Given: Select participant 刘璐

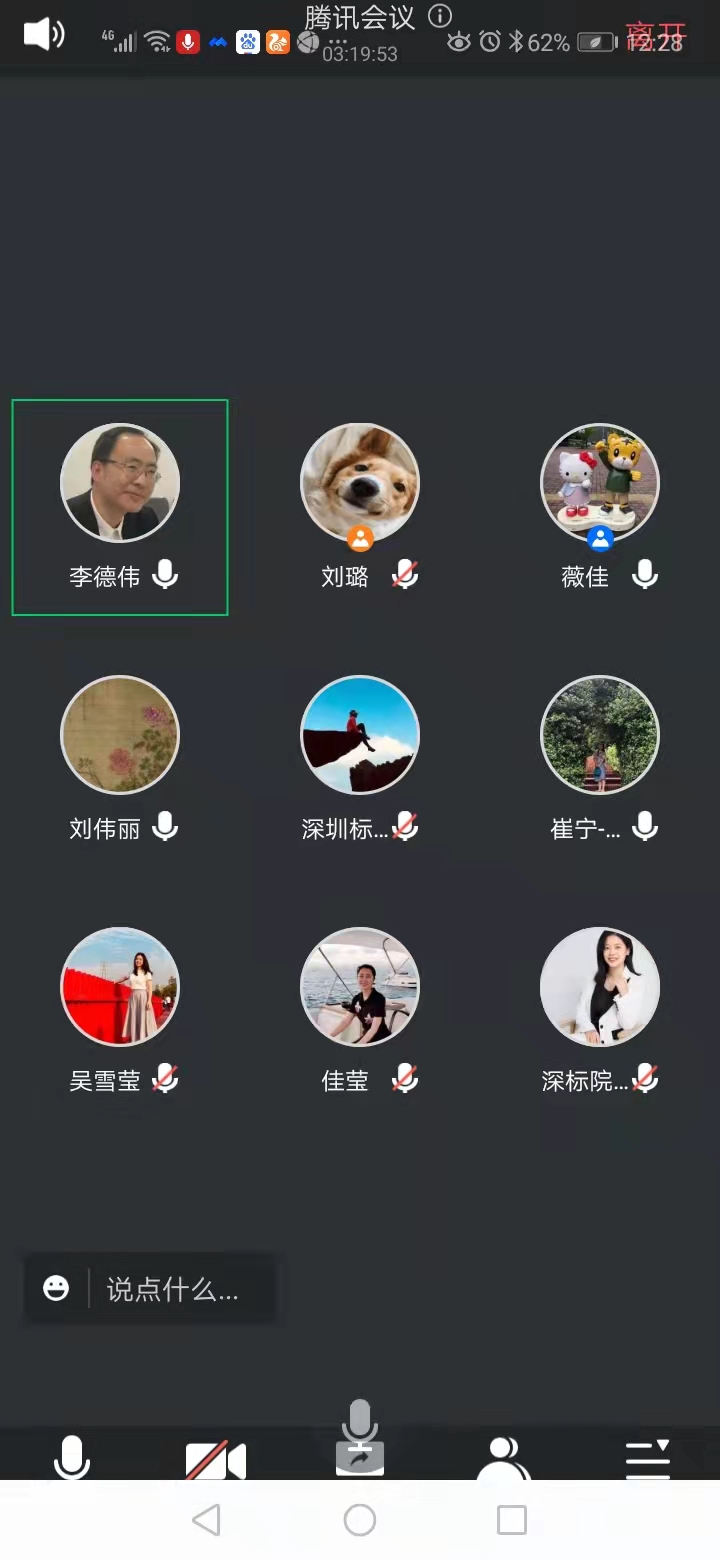Looking at the screenshot, I should point(360,483).
